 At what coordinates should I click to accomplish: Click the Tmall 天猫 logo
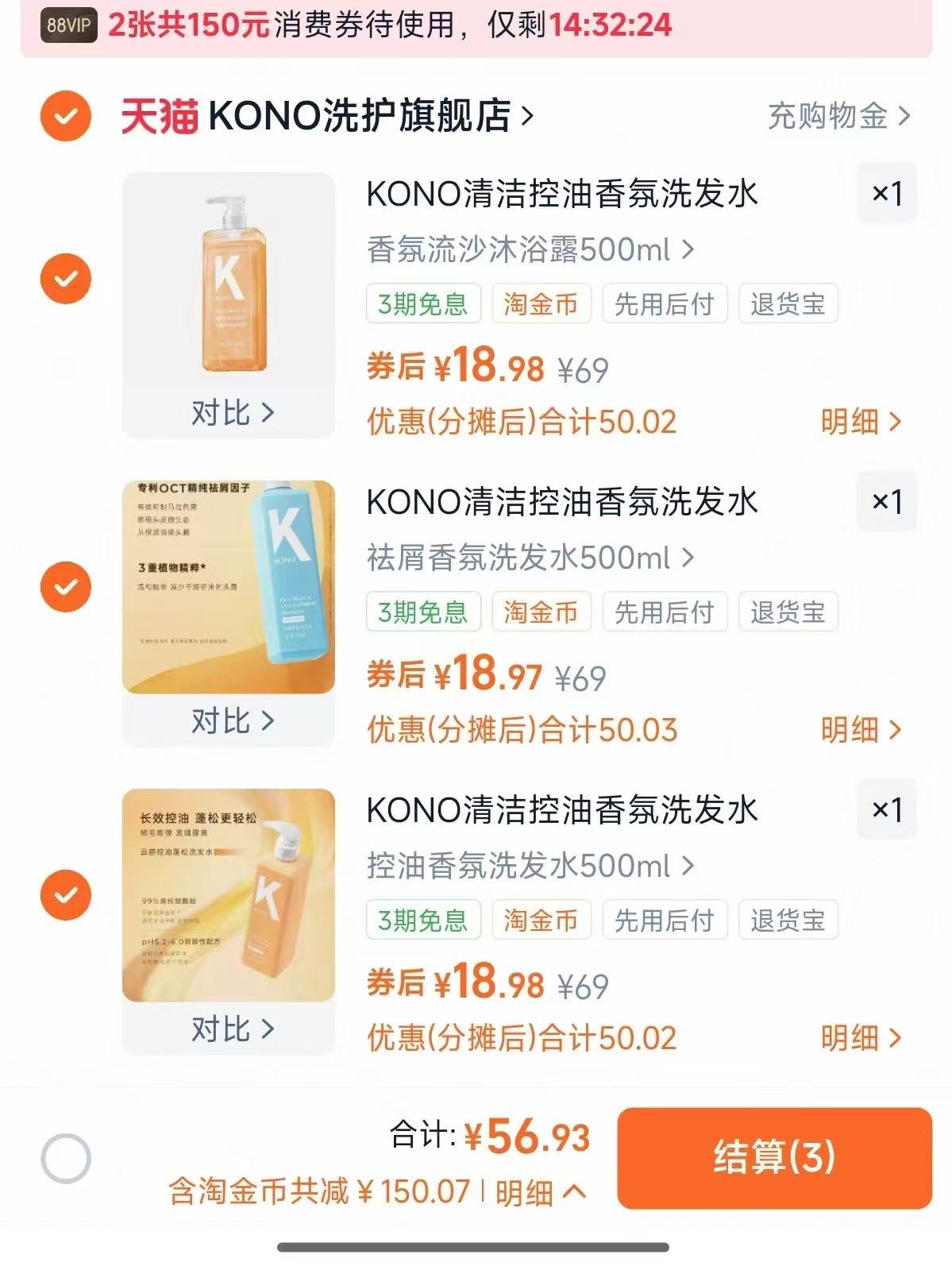[156, 116]
